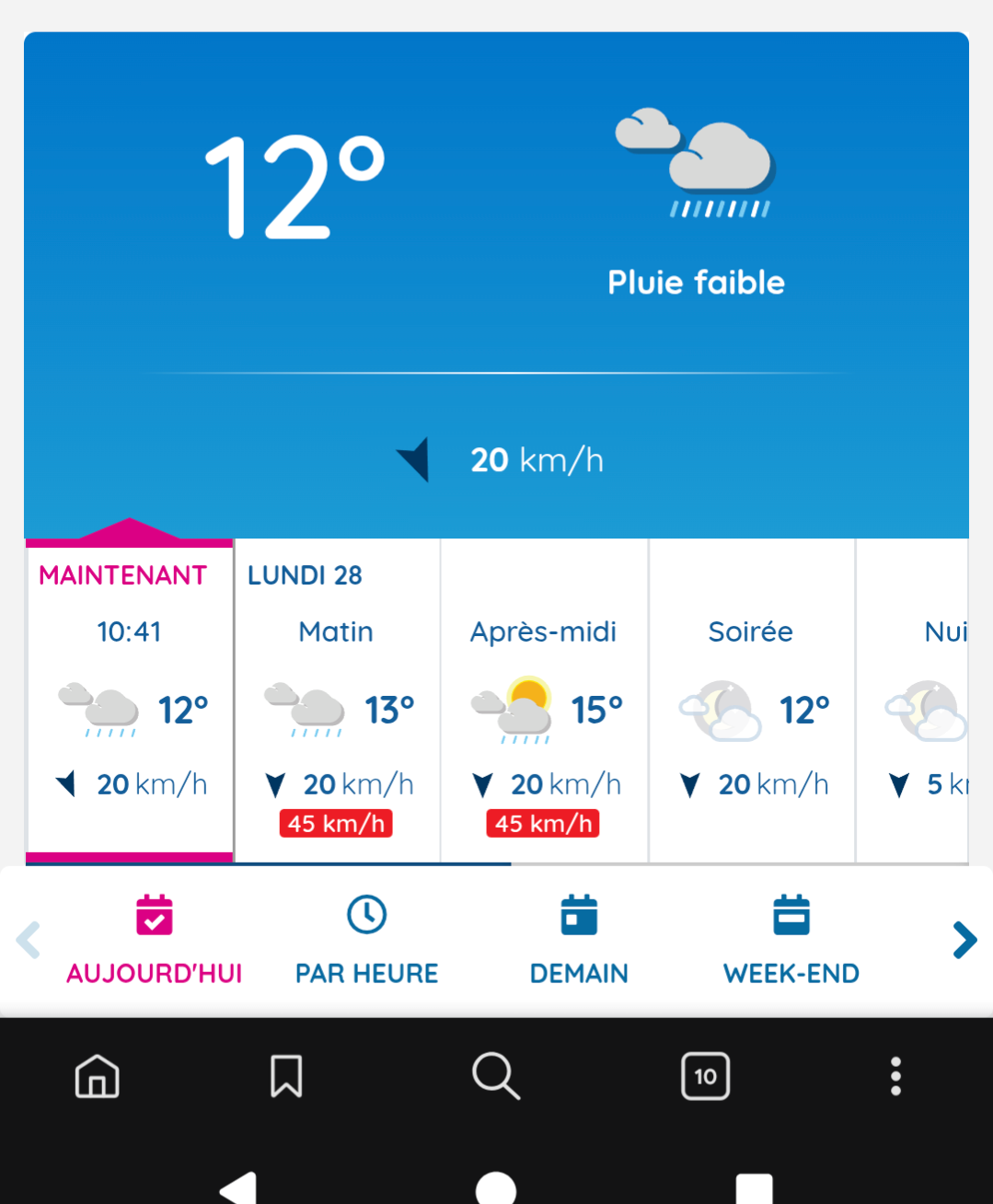Switch to the Demain tab
The image size is (993, 1204).
(x=579, y=941)
